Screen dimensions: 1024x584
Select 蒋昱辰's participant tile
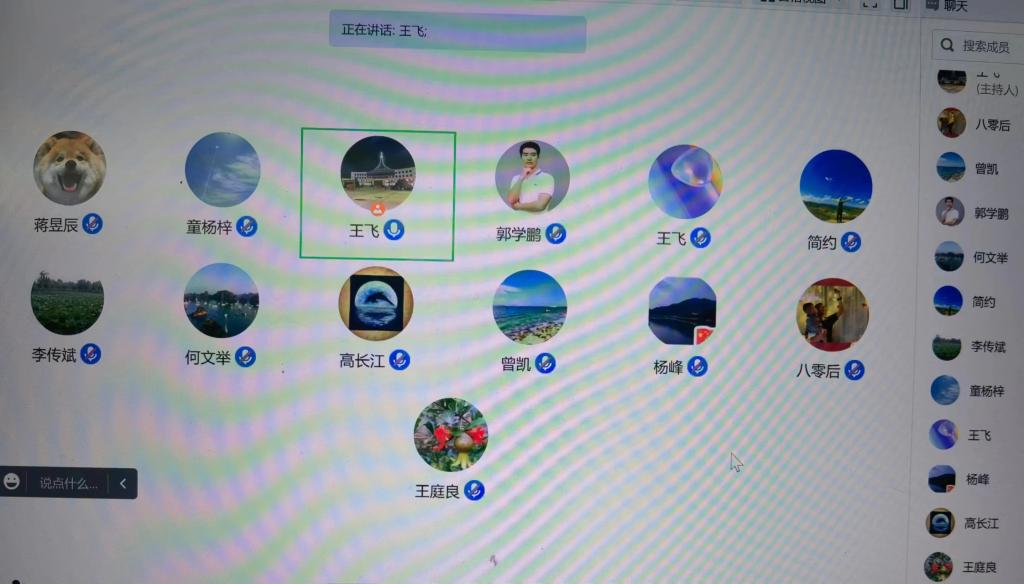coord(69,168)
